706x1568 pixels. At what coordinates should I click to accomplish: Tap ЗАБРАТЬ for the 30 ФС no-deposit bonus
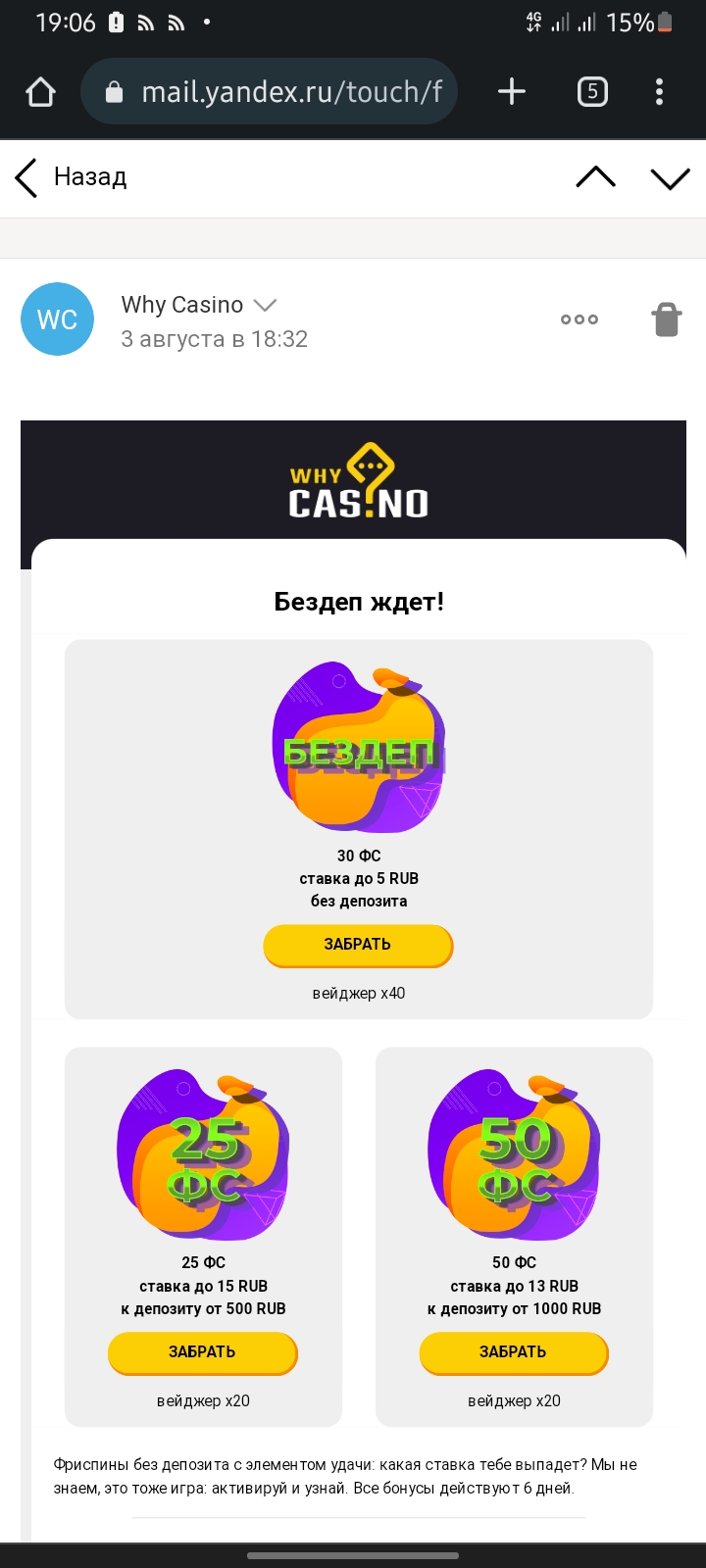click(358, 945)
